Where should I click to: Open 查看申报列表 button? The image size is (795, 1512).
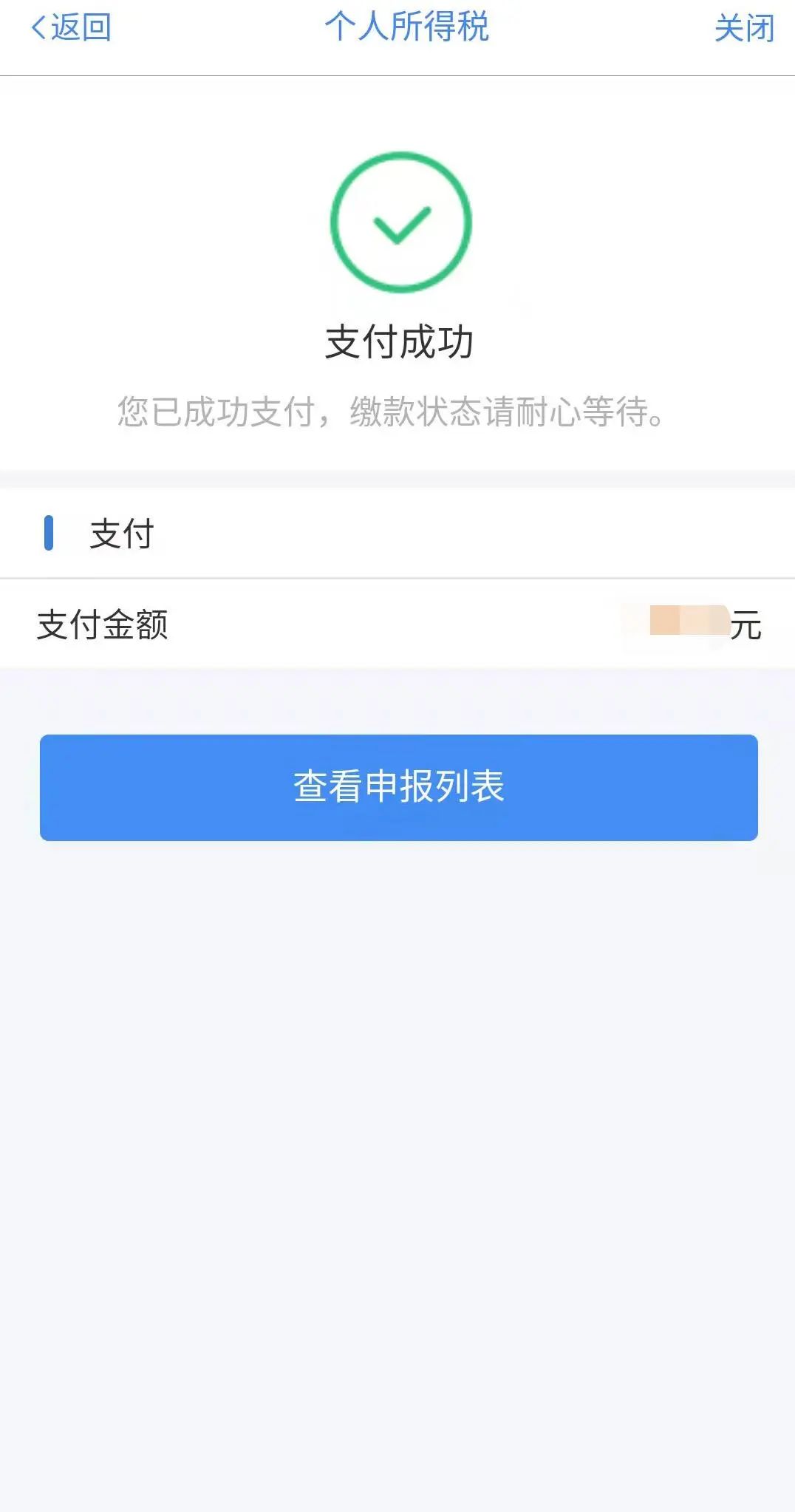point(399,787)
